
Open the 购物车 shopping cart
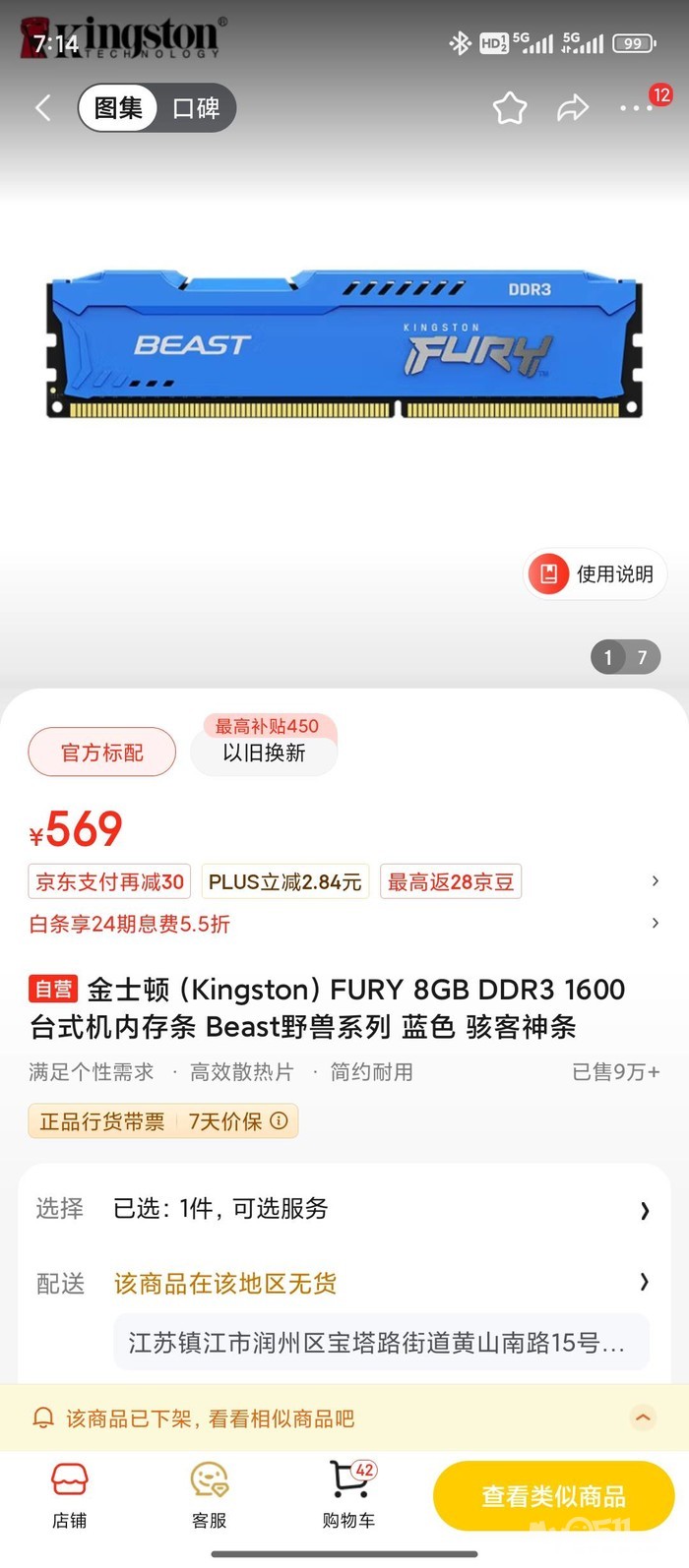pos(348,1495)
